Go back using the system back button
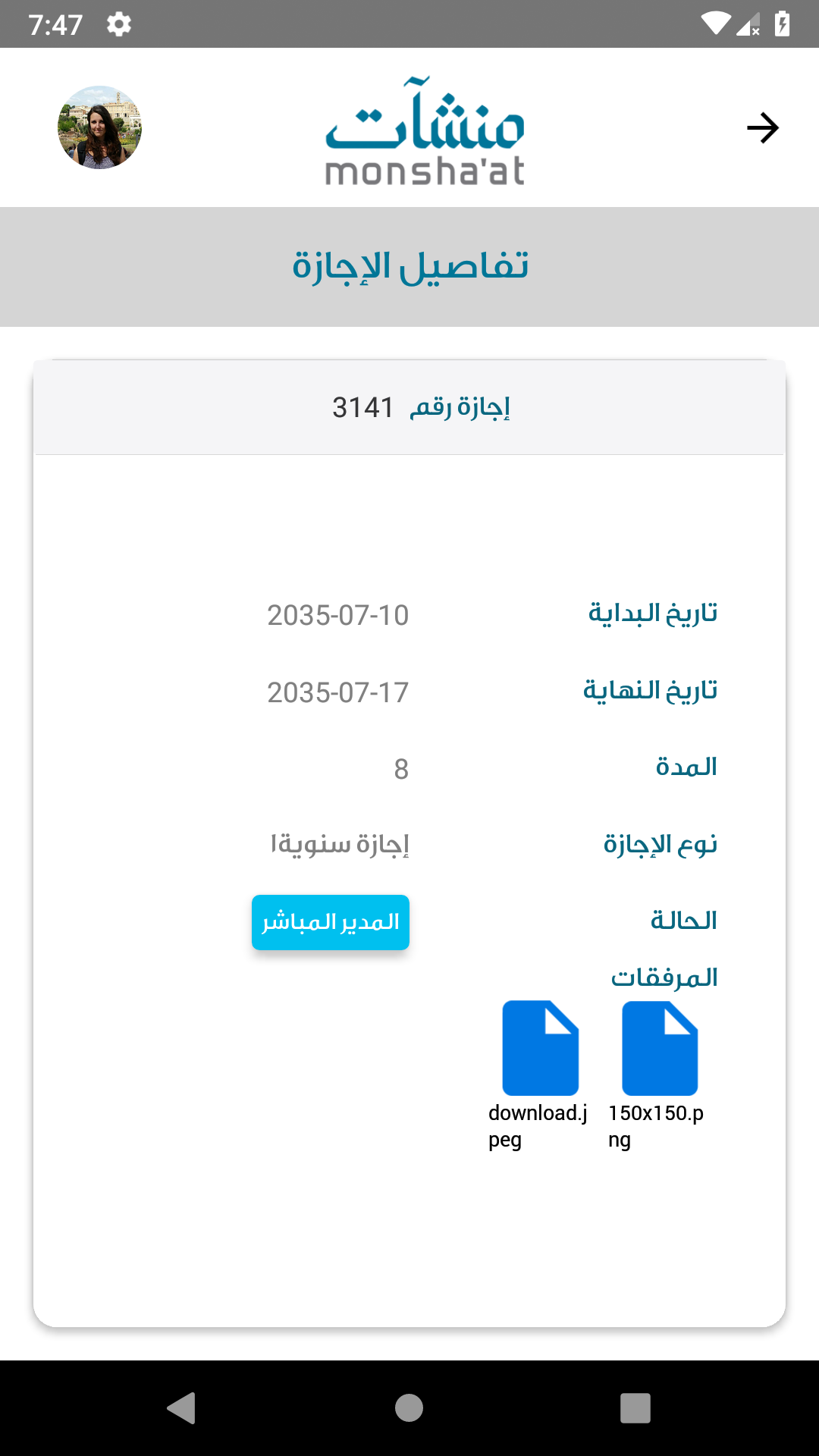Viewport: 819px width, 1456px height. click(182, 1408)
